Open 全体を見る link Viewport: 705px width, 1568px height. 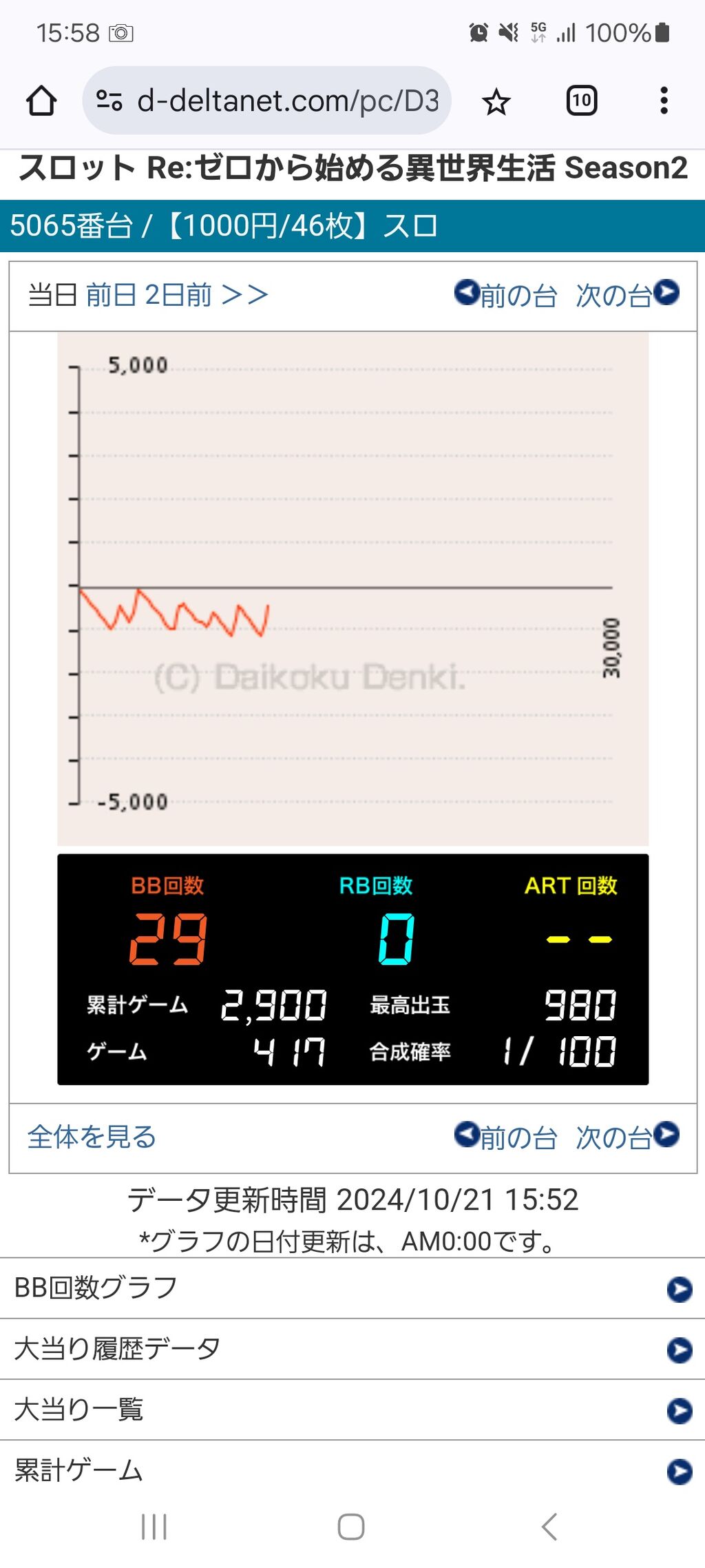(x=92, y=1137)
